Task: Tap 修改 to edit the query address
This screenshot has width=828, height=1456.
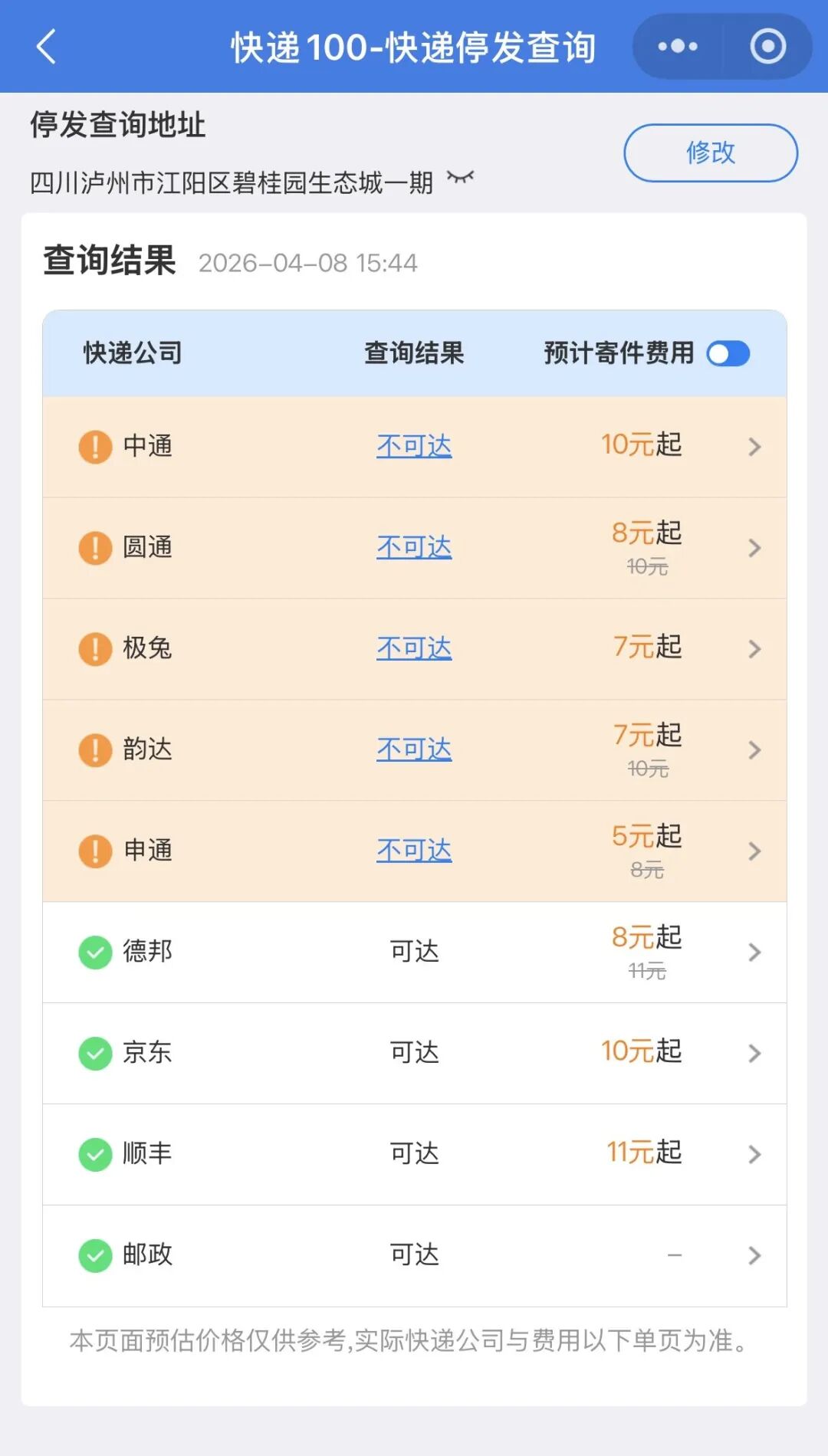Action: 711,153
